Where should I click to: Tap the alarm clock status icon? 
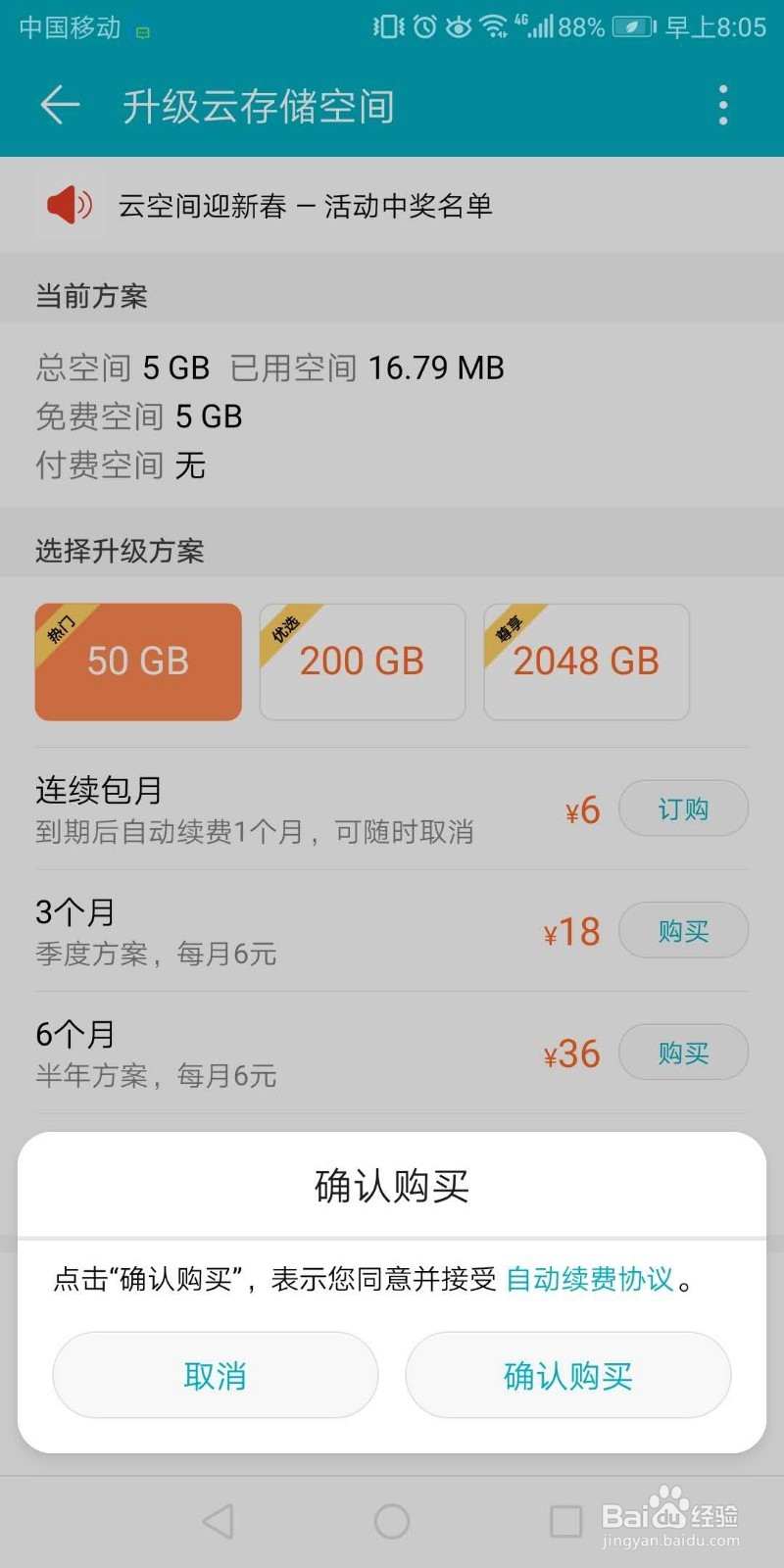423,26
